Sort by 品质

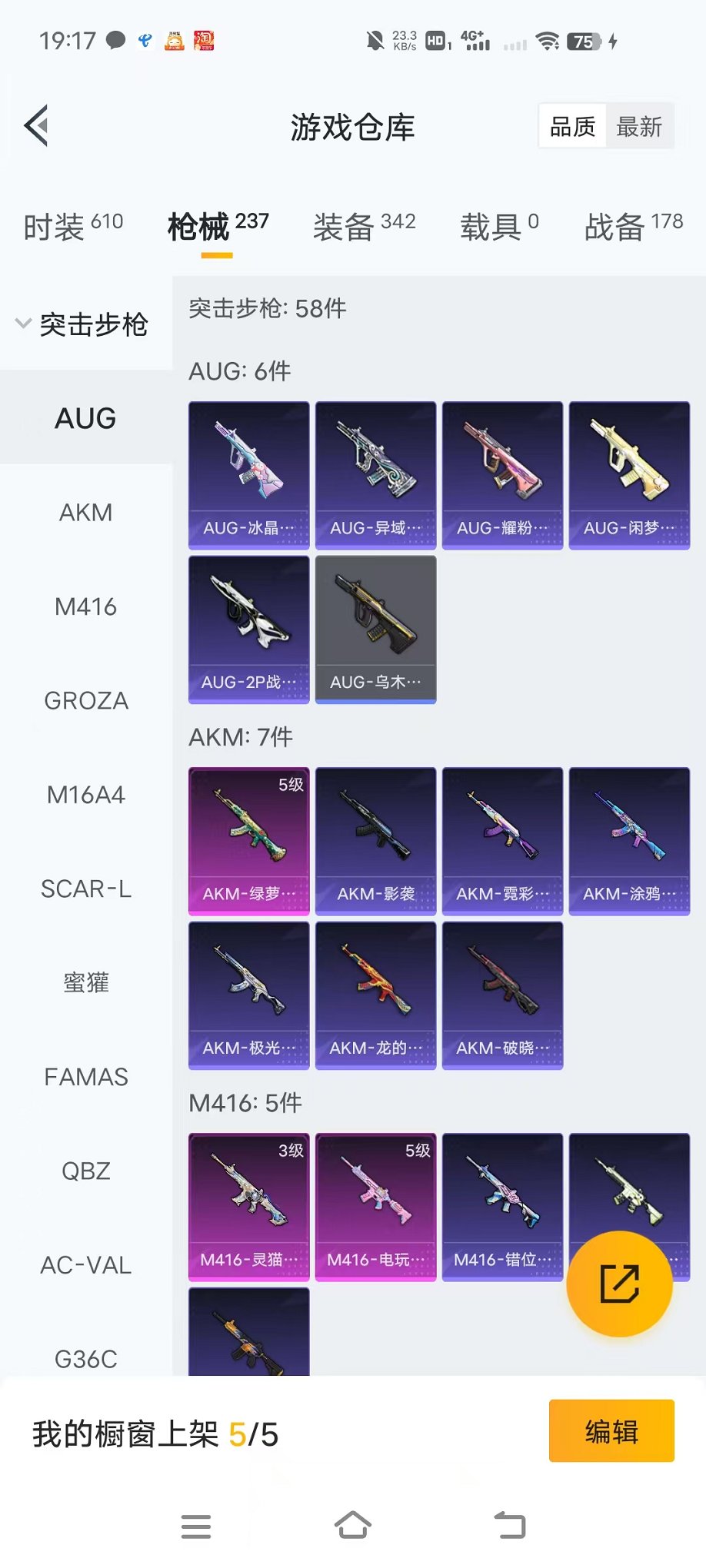click(x=572, y=127)
